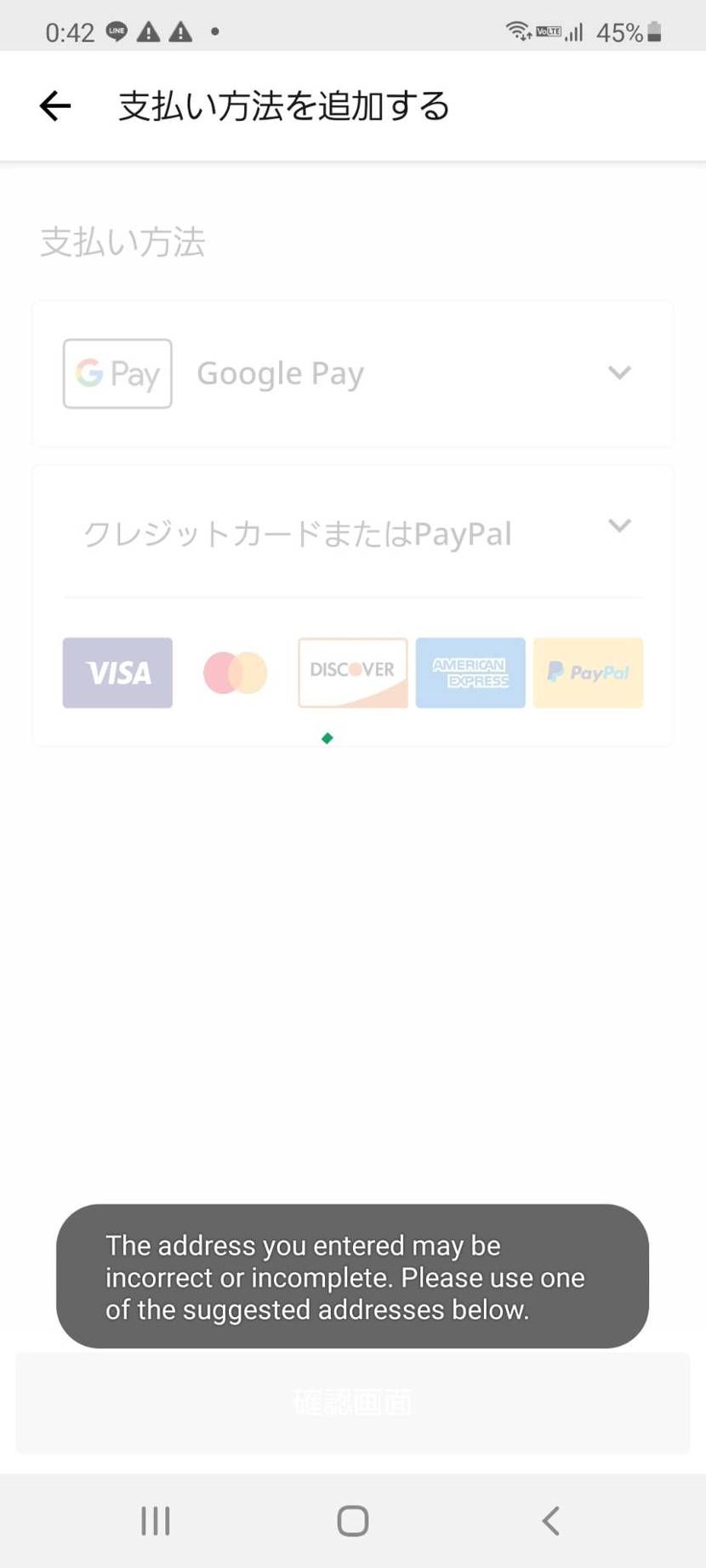Tap the Discover card icon
Viewport: 706px width, 1568px height.
click(352, 673)
